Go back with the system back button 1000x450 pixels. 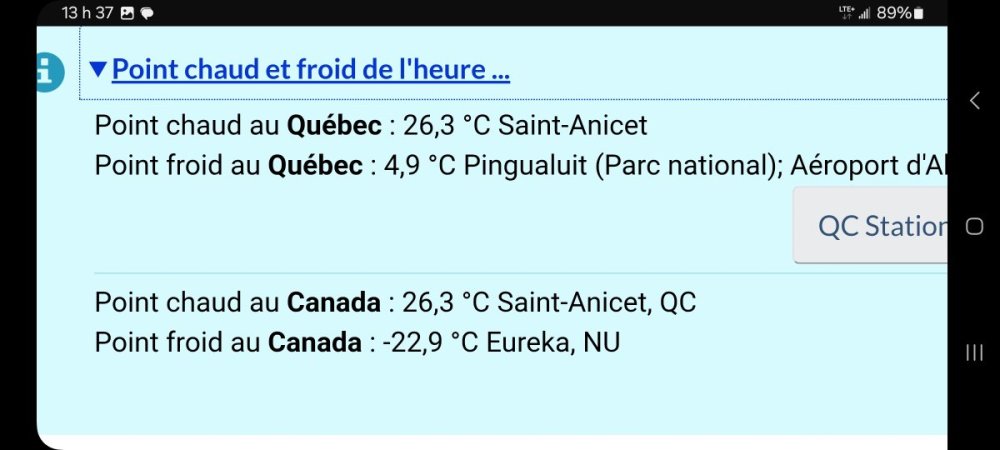[x=974, y=99]
